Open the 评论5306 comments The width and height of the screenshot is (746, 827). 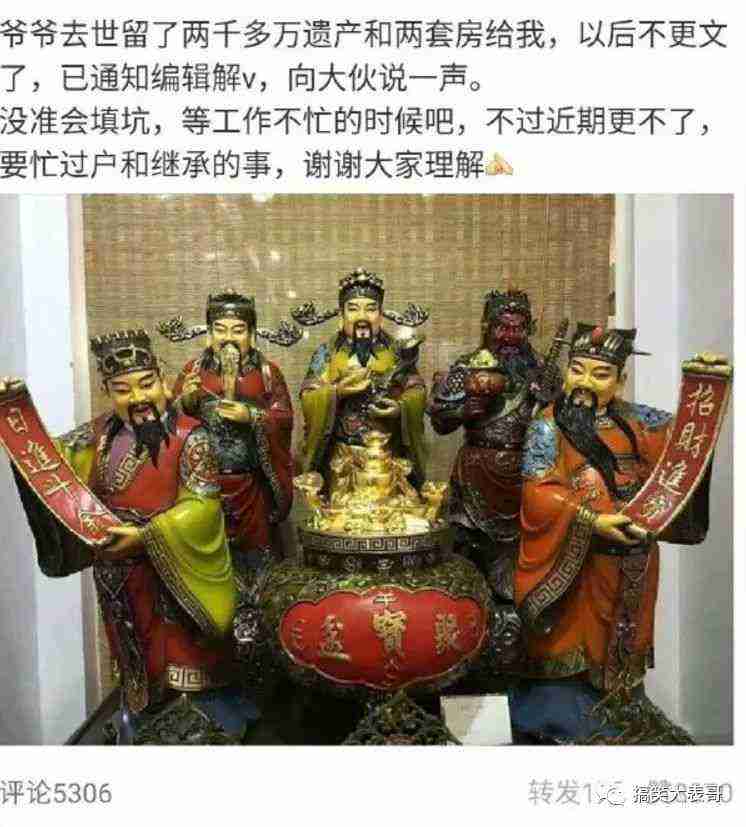[x=57, y=793]
